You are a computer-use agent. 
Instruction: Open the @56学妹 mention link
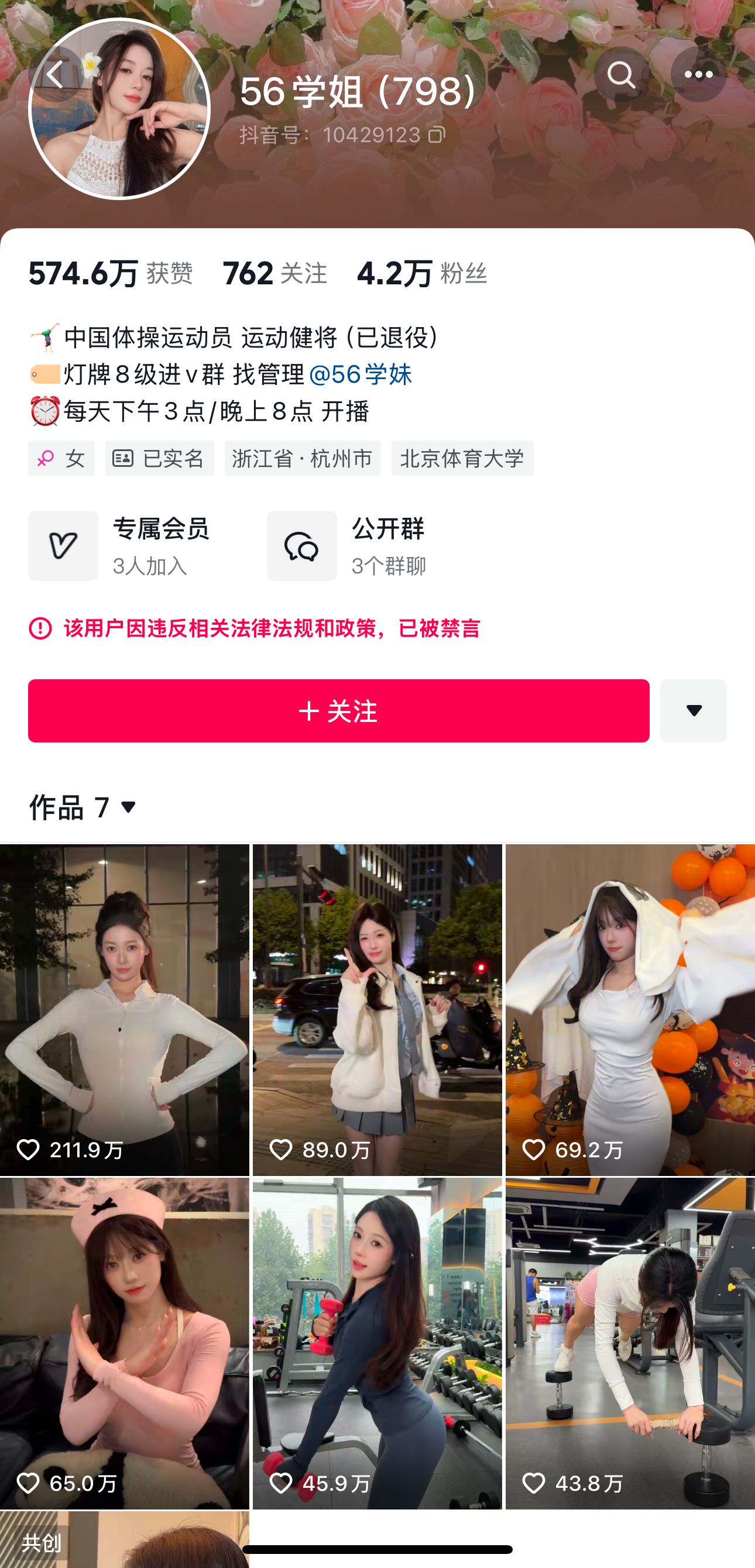[x=360, y=374]
